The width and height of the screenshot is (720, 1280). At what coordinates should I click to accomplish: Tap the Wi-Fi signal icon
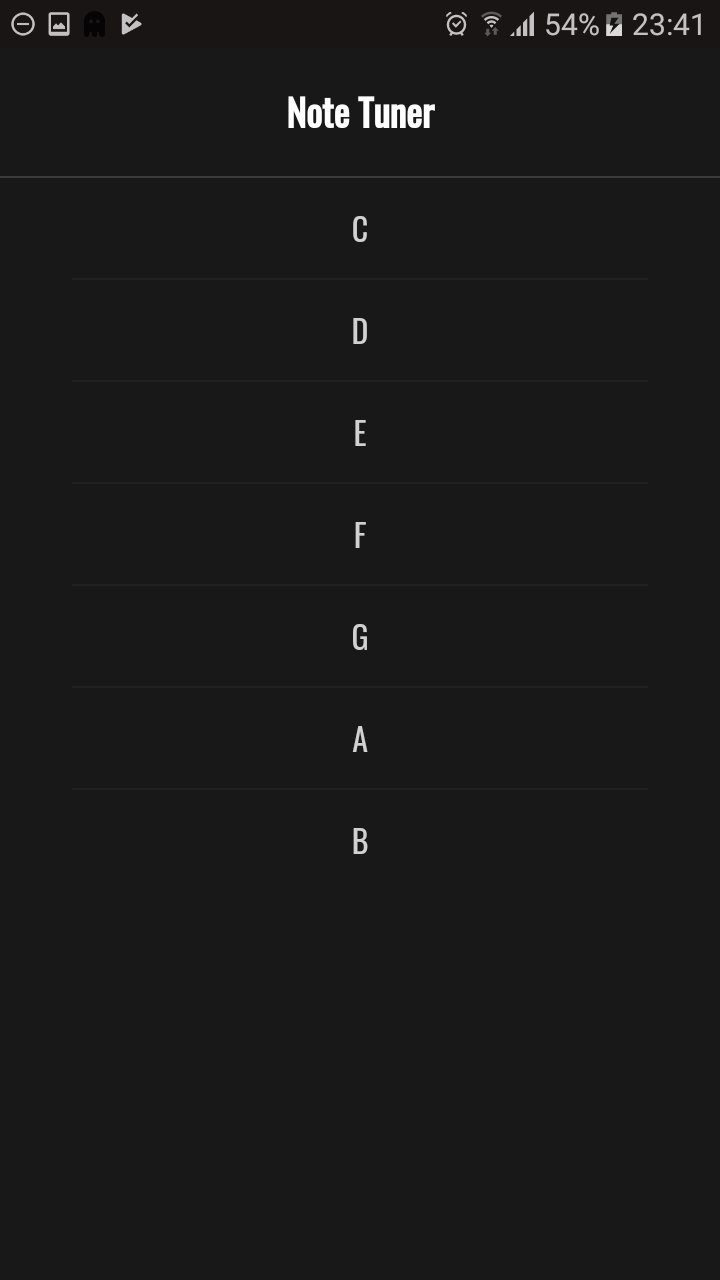tap(490, 22)
